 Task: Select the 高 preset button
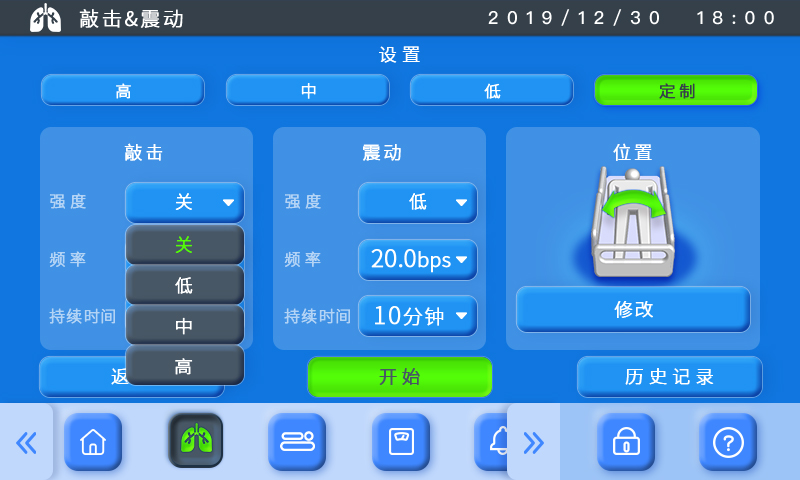pyautogui.click(x=123, y=90)
